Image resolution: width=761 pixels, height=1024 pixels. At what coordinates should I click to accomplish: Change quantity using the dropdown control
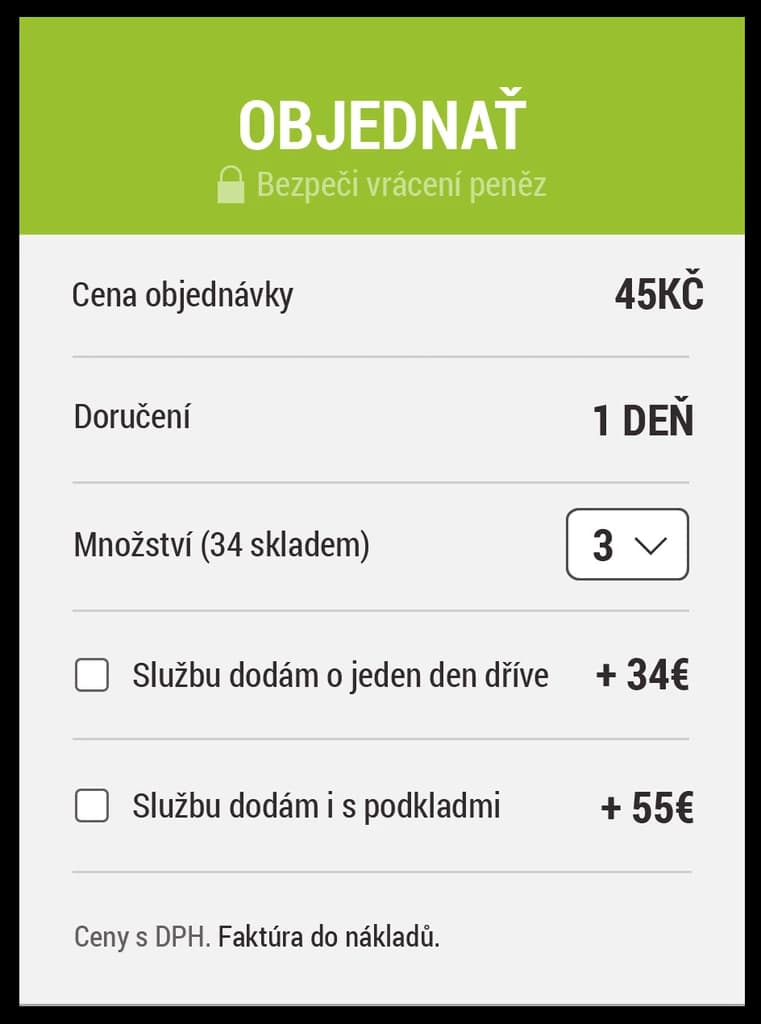[627, 545]
